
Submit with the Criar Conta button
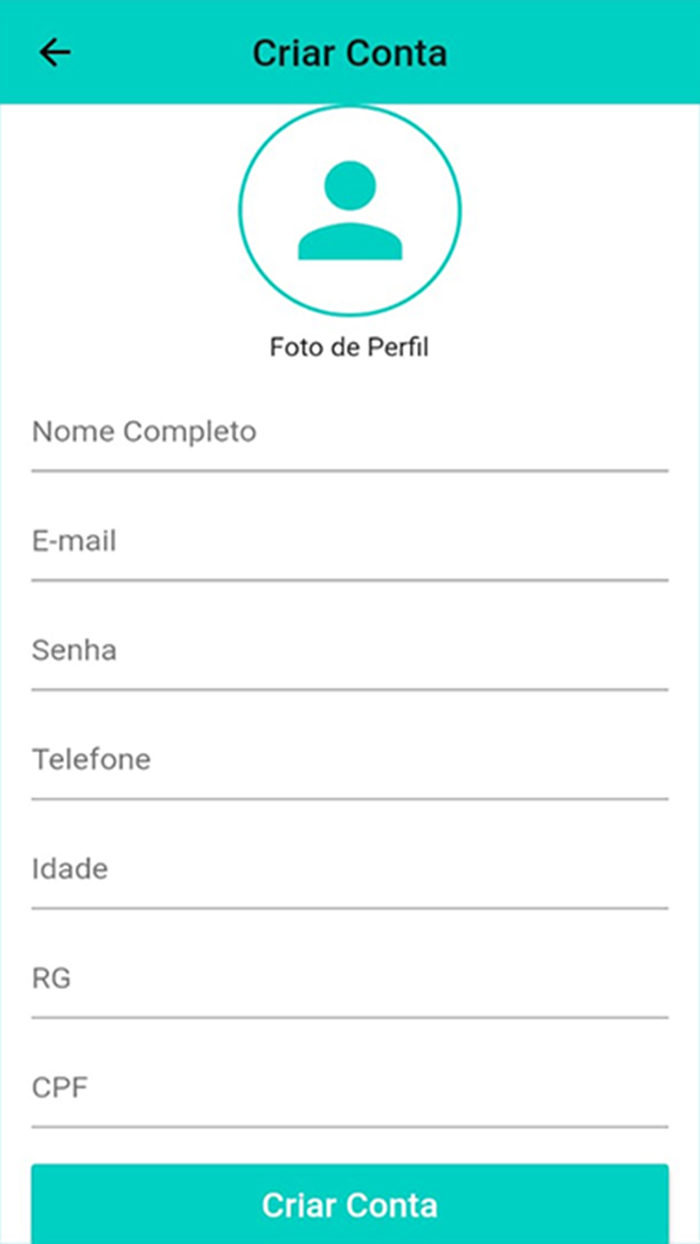tap(350, 1204)
